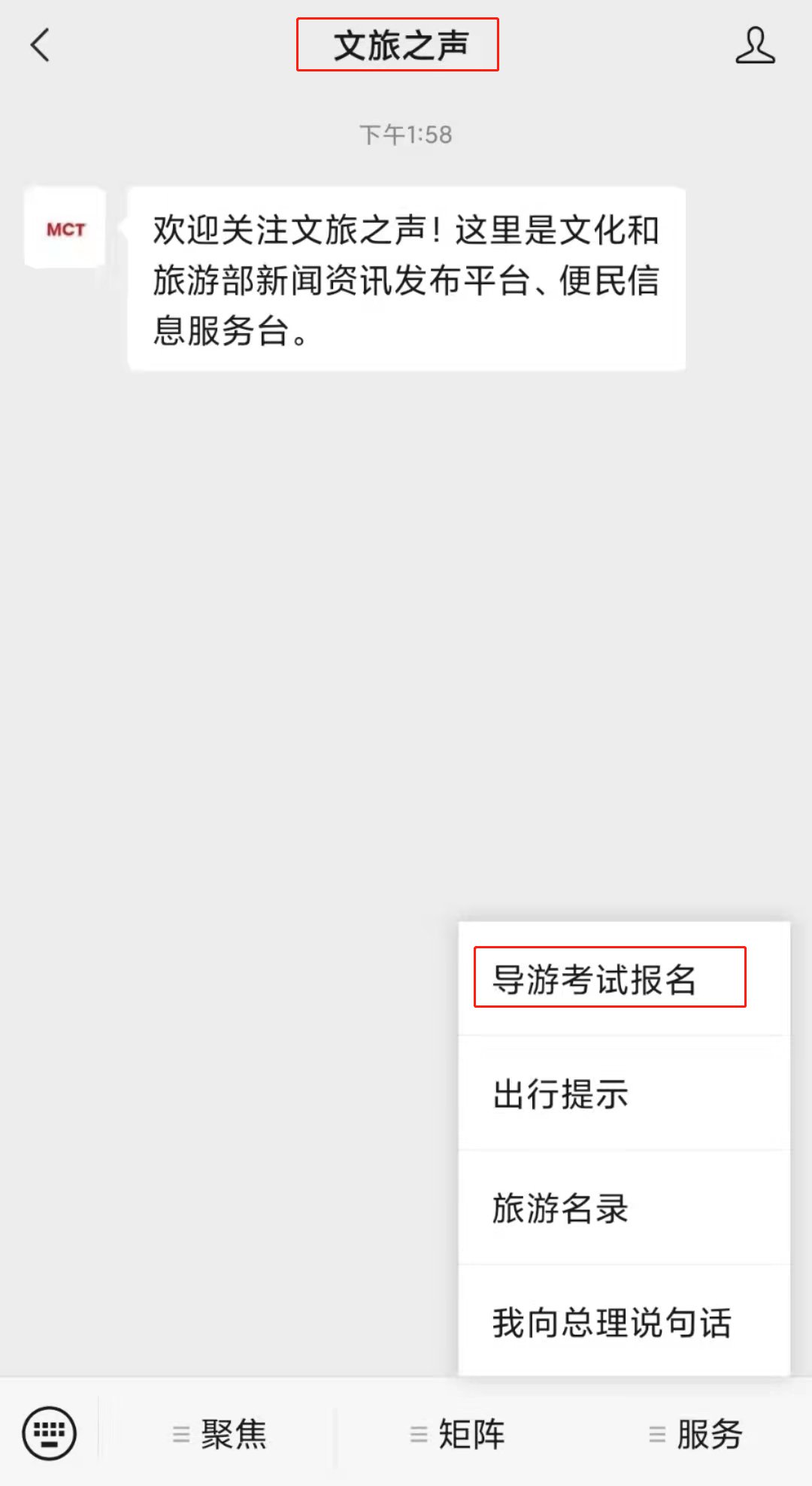Tap the MCT avatar of 文旅之声

pyautogui.click(x=65, y=229)
